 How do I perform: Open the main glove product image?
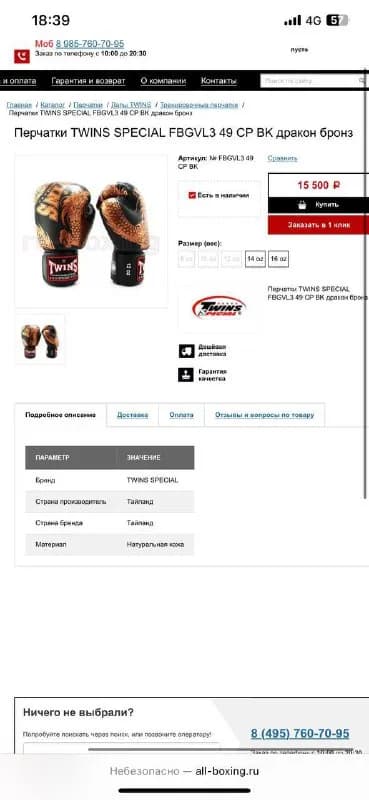[x=91, y=231]
